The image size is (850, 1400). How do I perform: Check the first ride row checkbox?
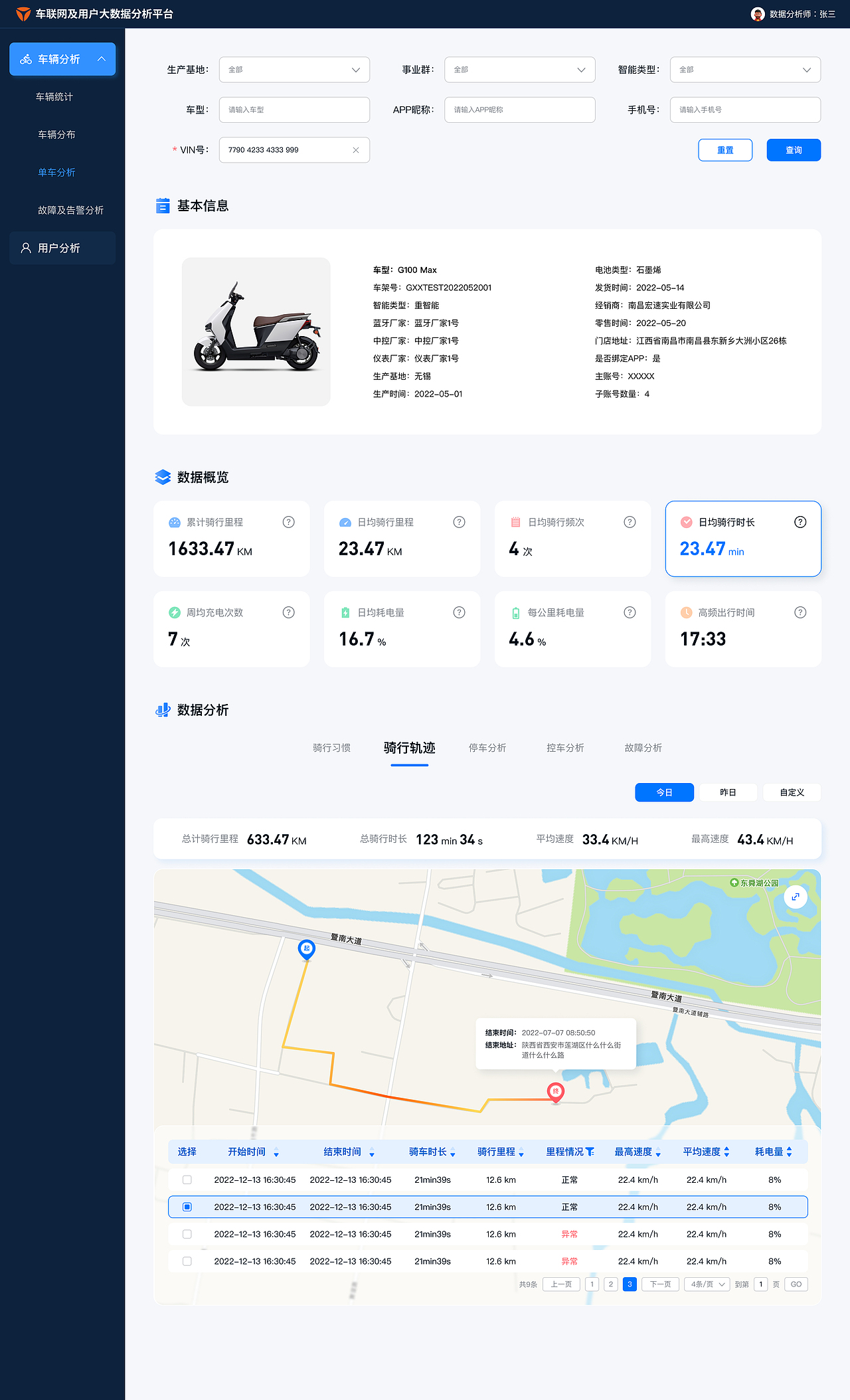187,1180
